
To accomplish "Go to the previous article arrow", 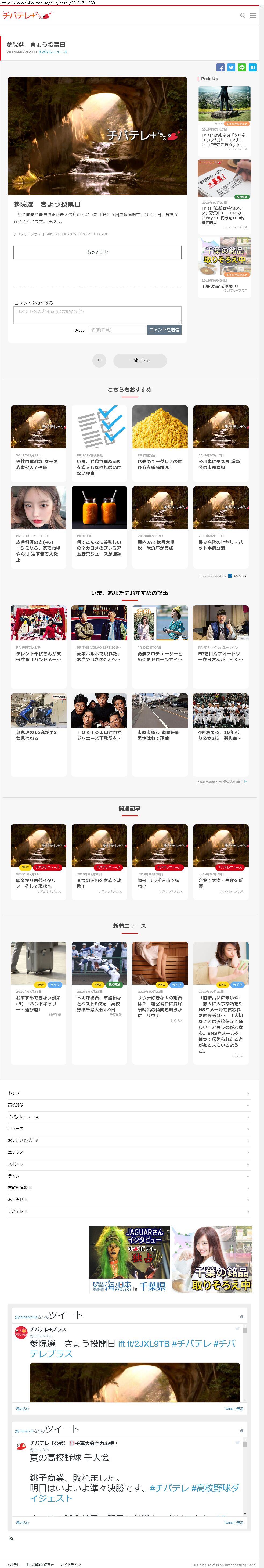I will point(99,360).
